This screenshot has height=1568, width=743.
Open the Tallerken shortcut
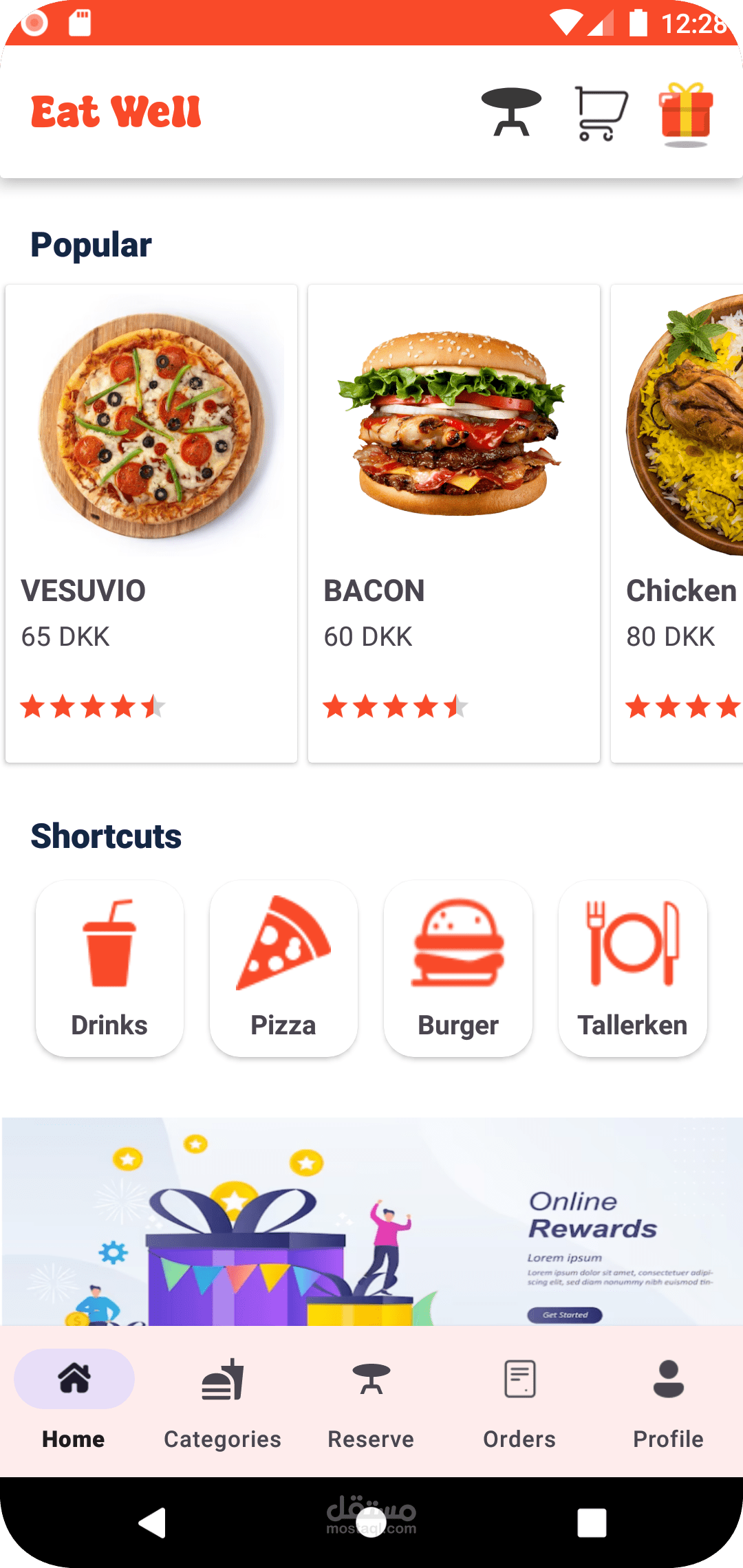[632, 968]
